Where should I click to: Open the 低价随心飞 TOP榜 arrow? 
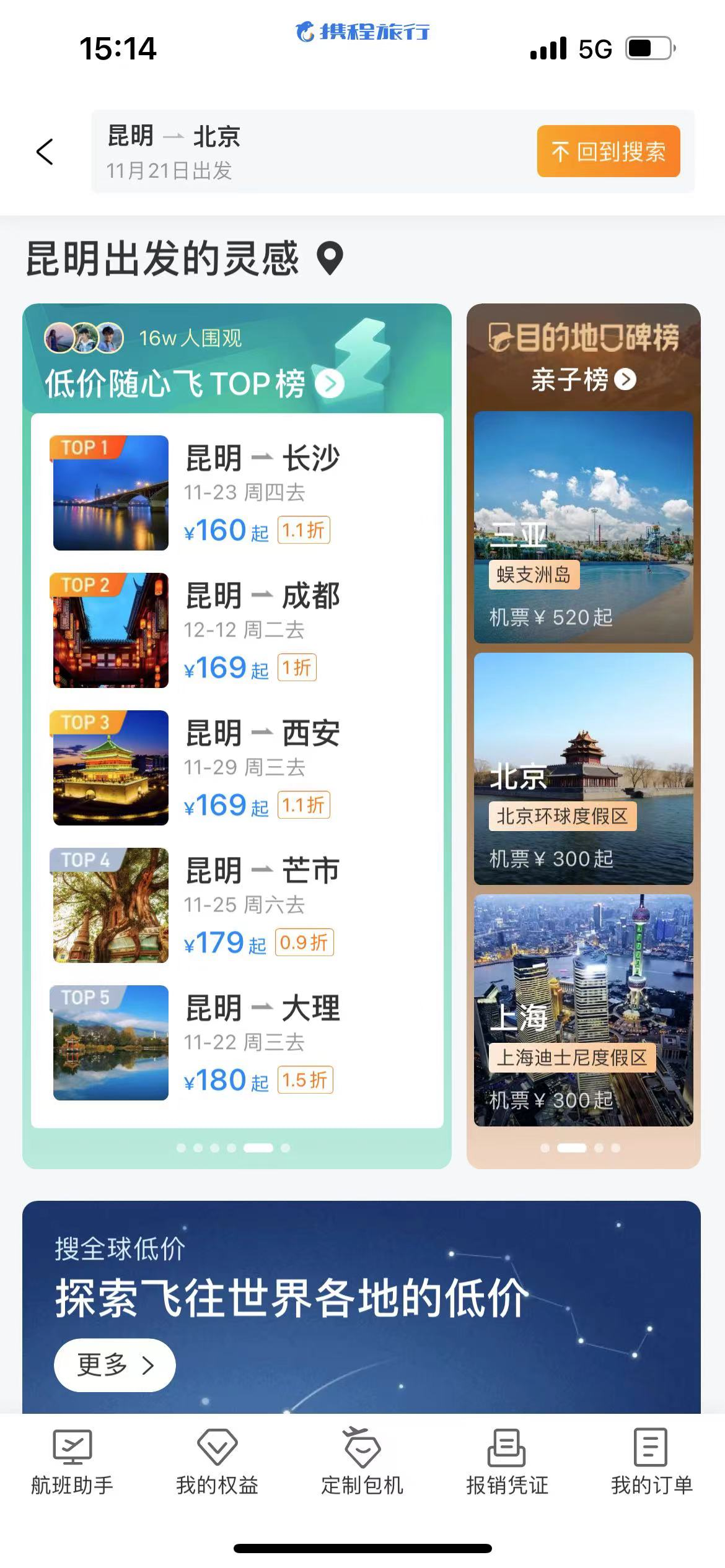330,384
